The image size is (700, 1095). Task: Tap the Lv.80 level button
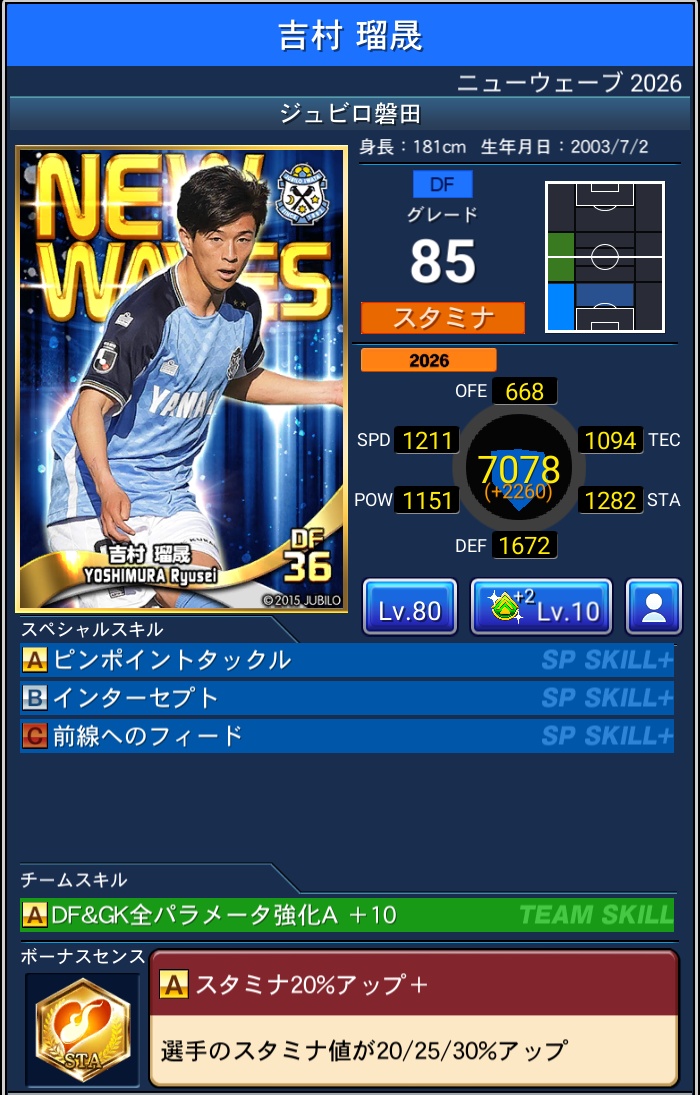409,607
